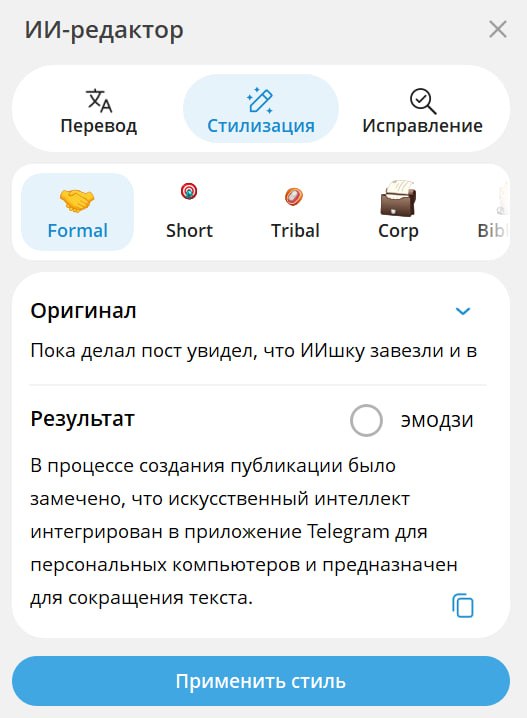Open the Исправление tab

coord(422,111)
